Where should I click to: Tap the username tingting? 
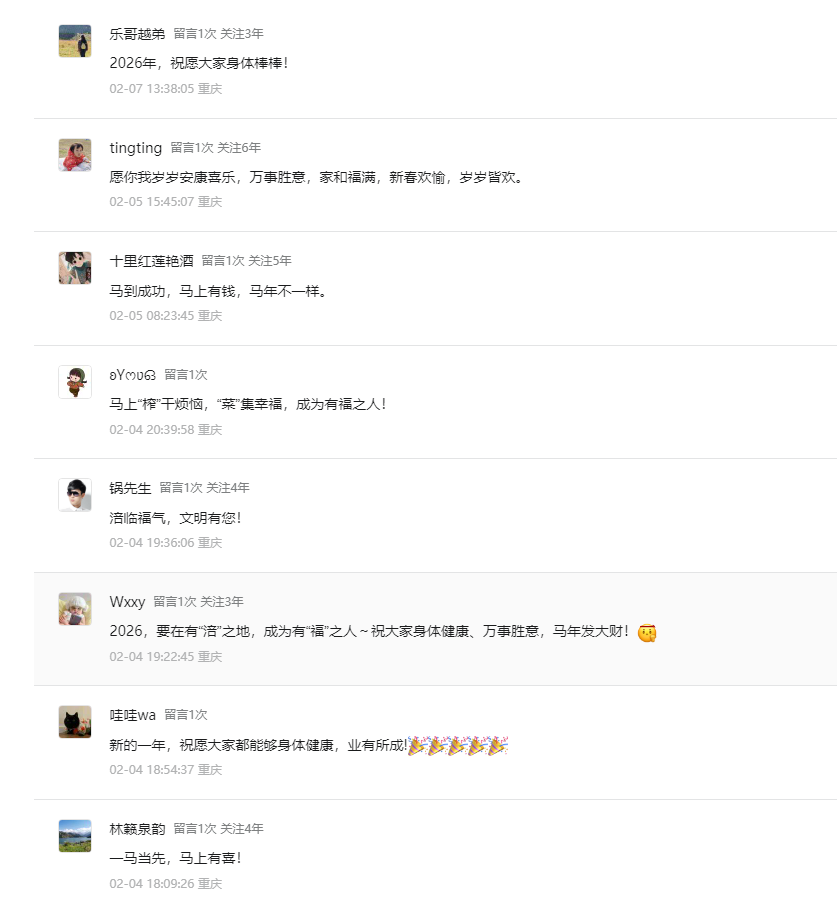(135, 148)
